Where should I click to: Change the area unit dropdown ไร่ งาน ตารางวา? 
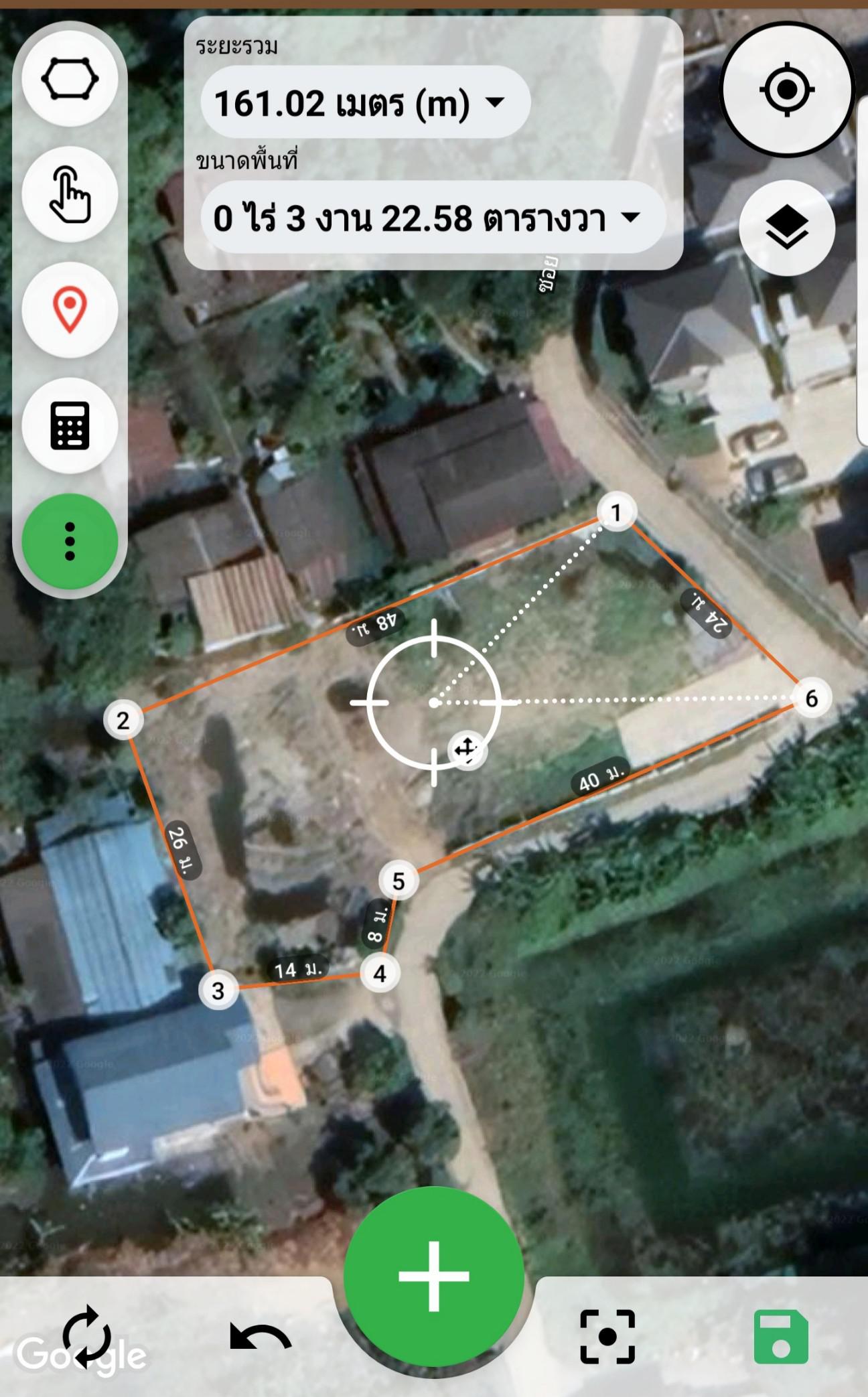(x=433, y=218)
